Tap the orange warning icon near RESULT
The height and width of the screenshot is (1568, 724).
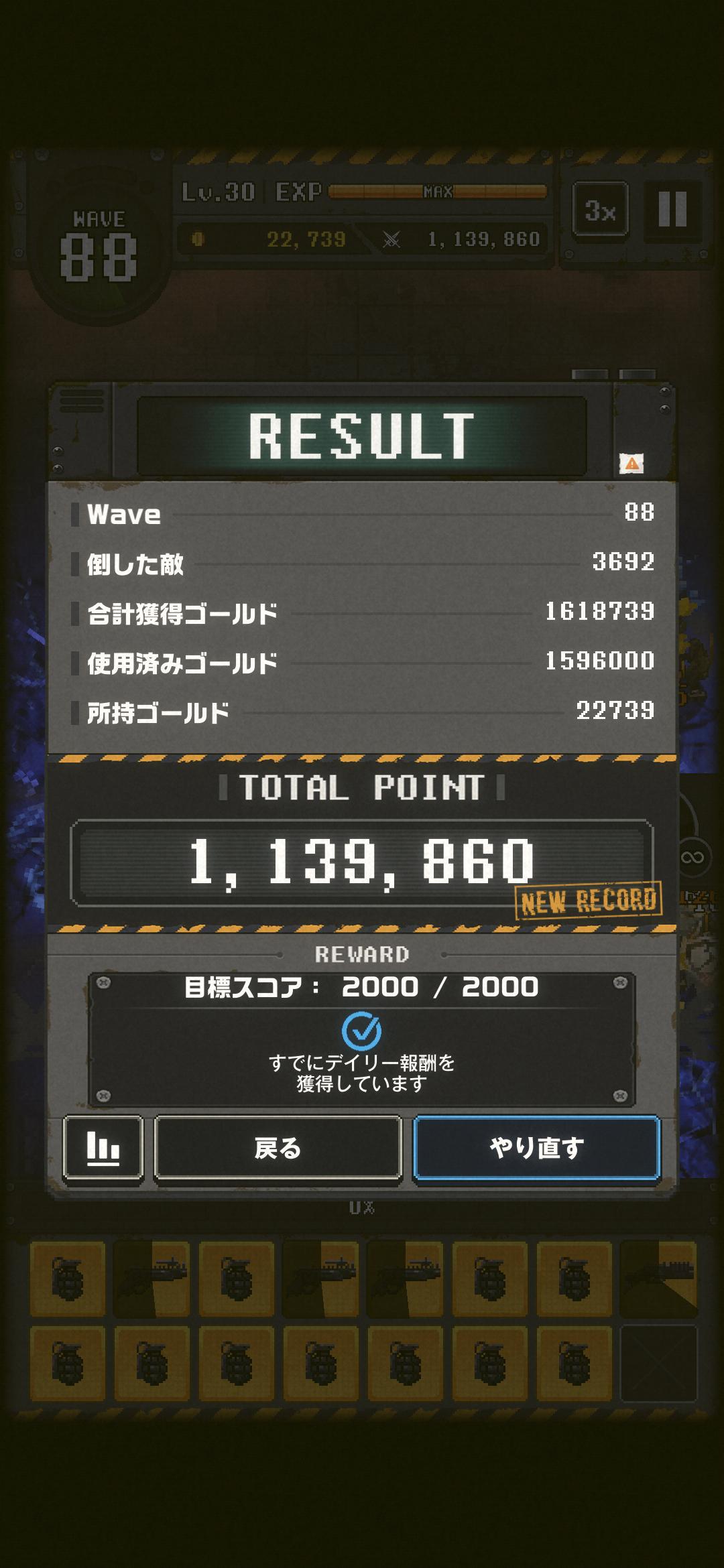pos(631,463)
